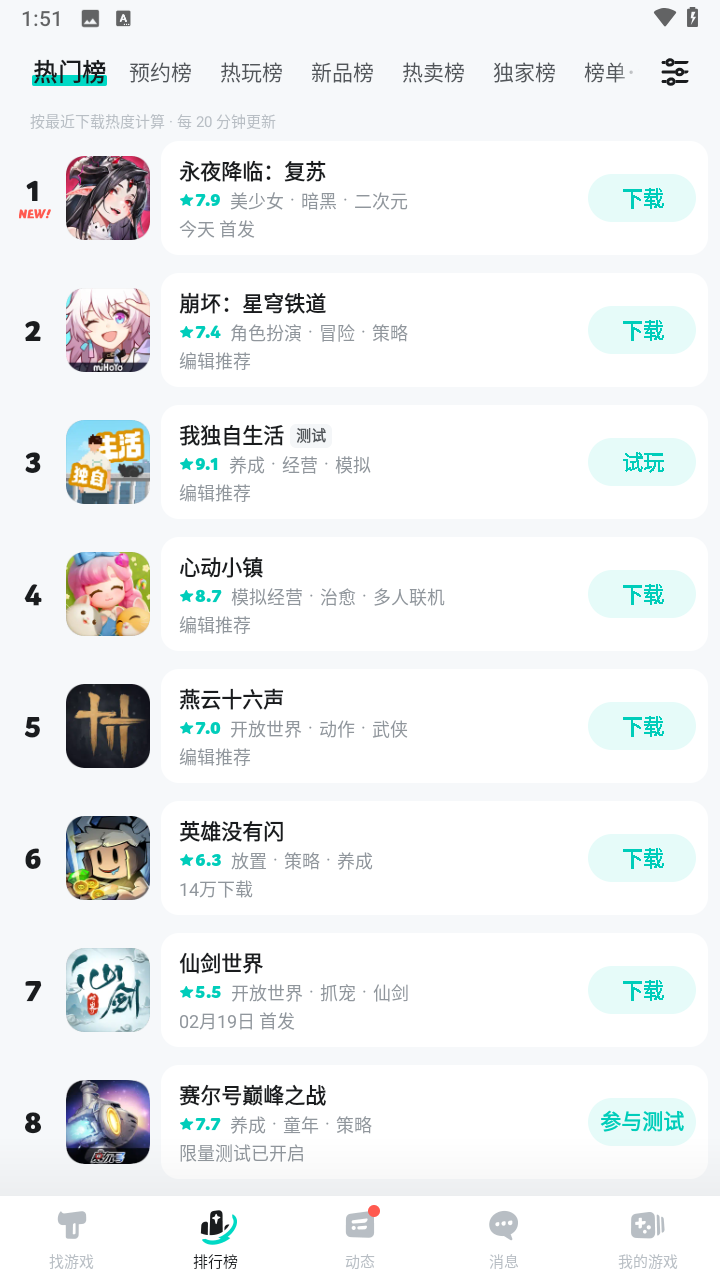Tap 试玩 for 我独自生活

642,462
